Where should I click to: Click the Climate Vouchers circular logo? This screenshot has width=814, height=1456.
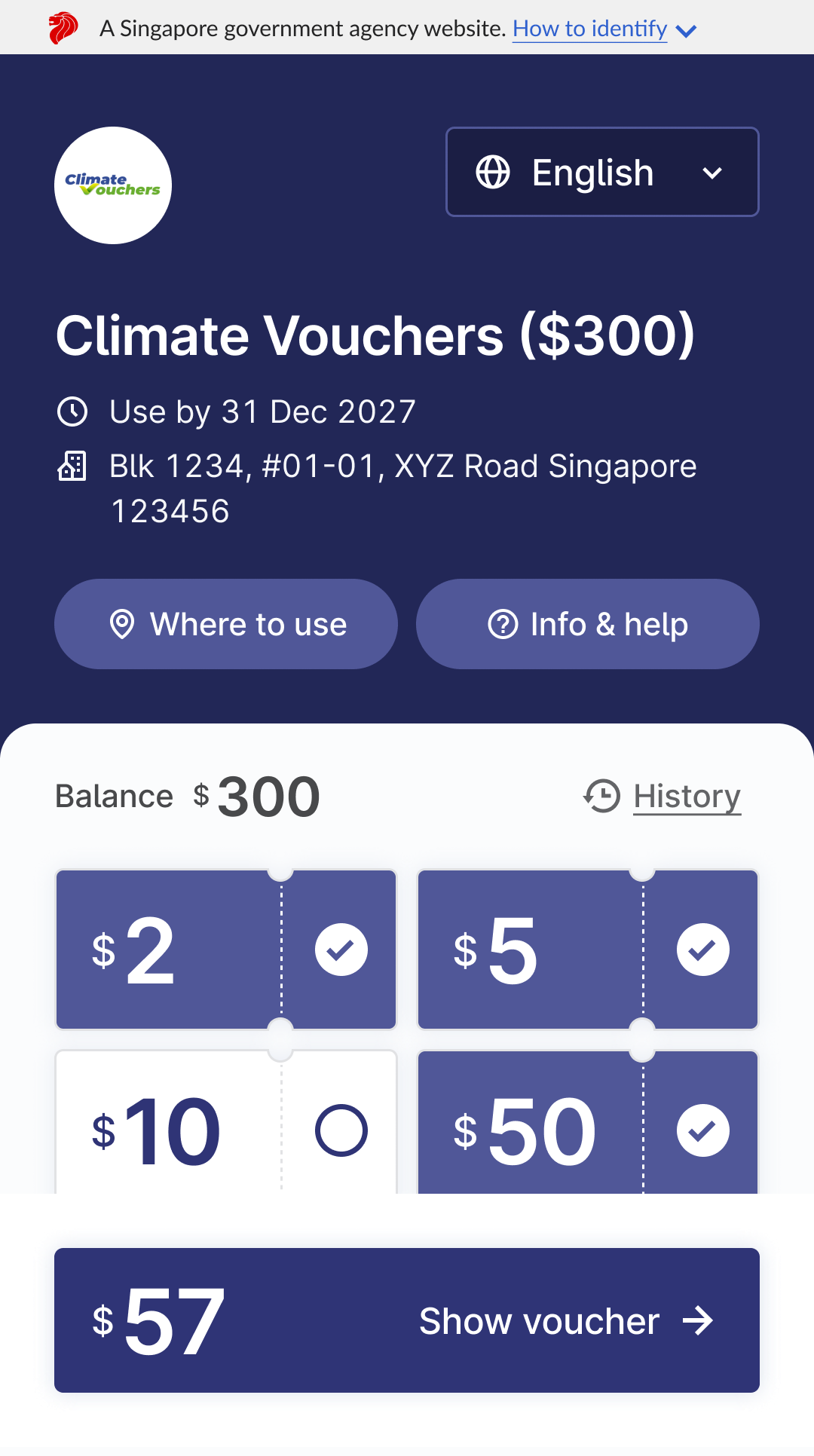click(x=112, y=185)
